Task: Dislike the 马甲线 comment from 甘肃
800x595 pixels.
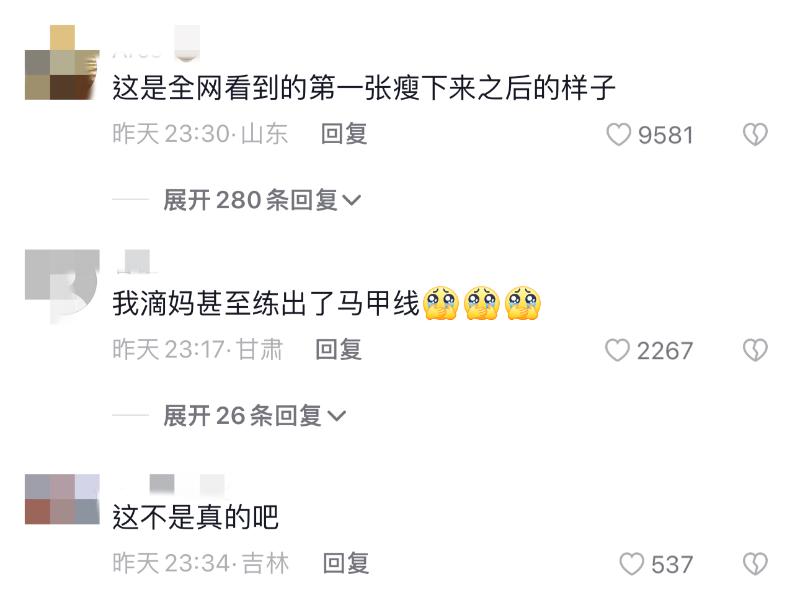Action: click(x=755, y=350)
